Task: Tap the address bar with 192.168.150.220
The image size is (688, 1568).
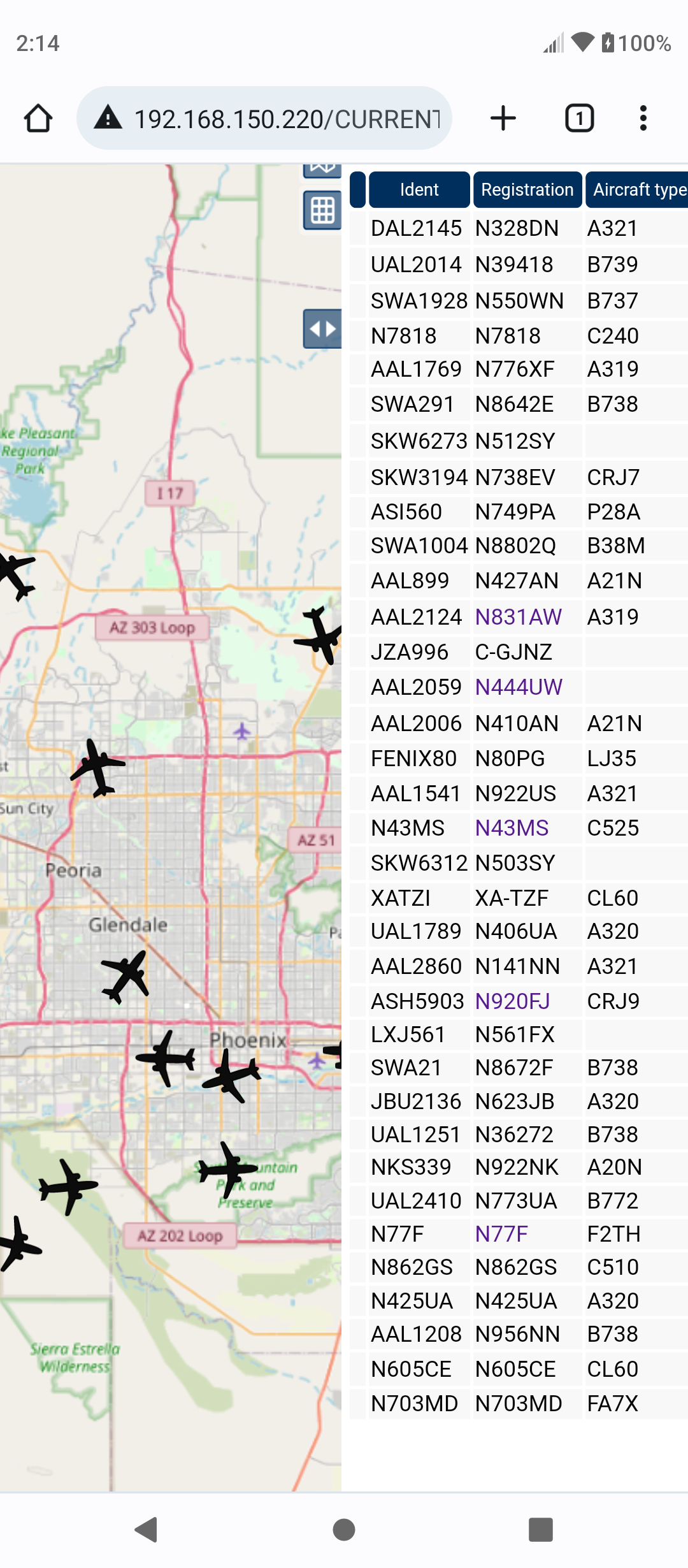Action: pos(264,119)
